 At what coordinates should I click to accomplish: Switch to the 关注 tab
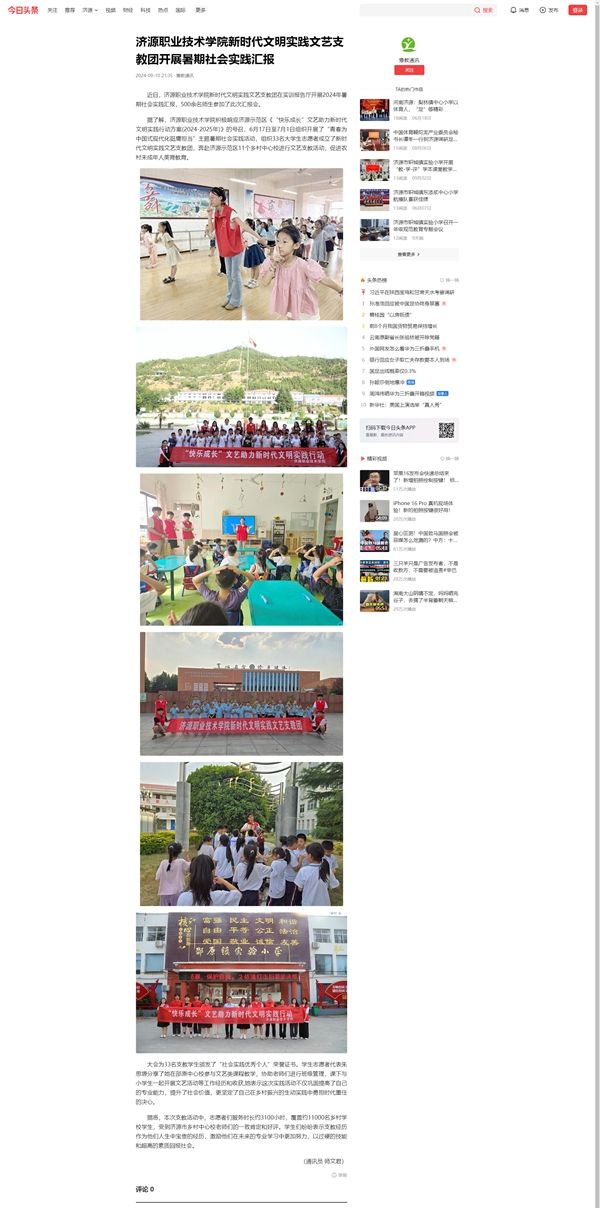pyautogui.click(x=52, y=10)
